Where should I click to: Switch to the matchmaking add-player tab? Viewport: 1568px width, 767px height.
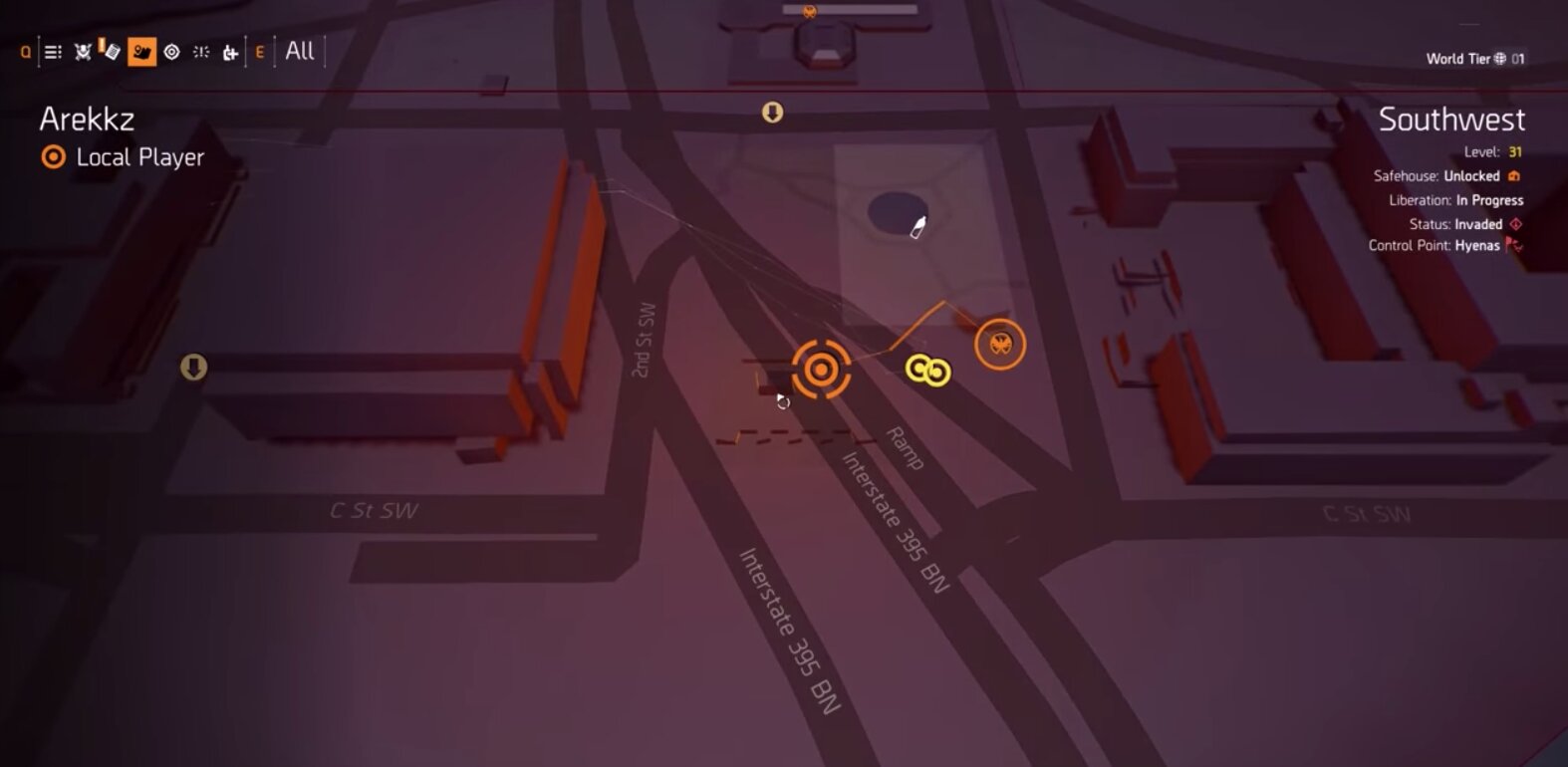point(230,53)
